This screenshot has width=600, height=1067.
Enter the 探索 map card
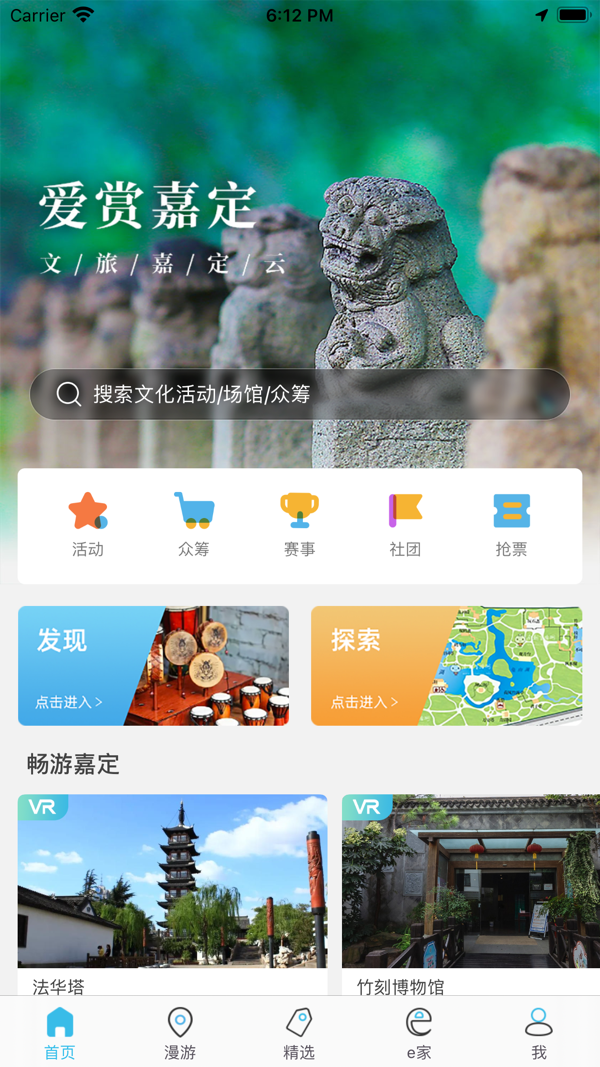(x=446, y=665)
